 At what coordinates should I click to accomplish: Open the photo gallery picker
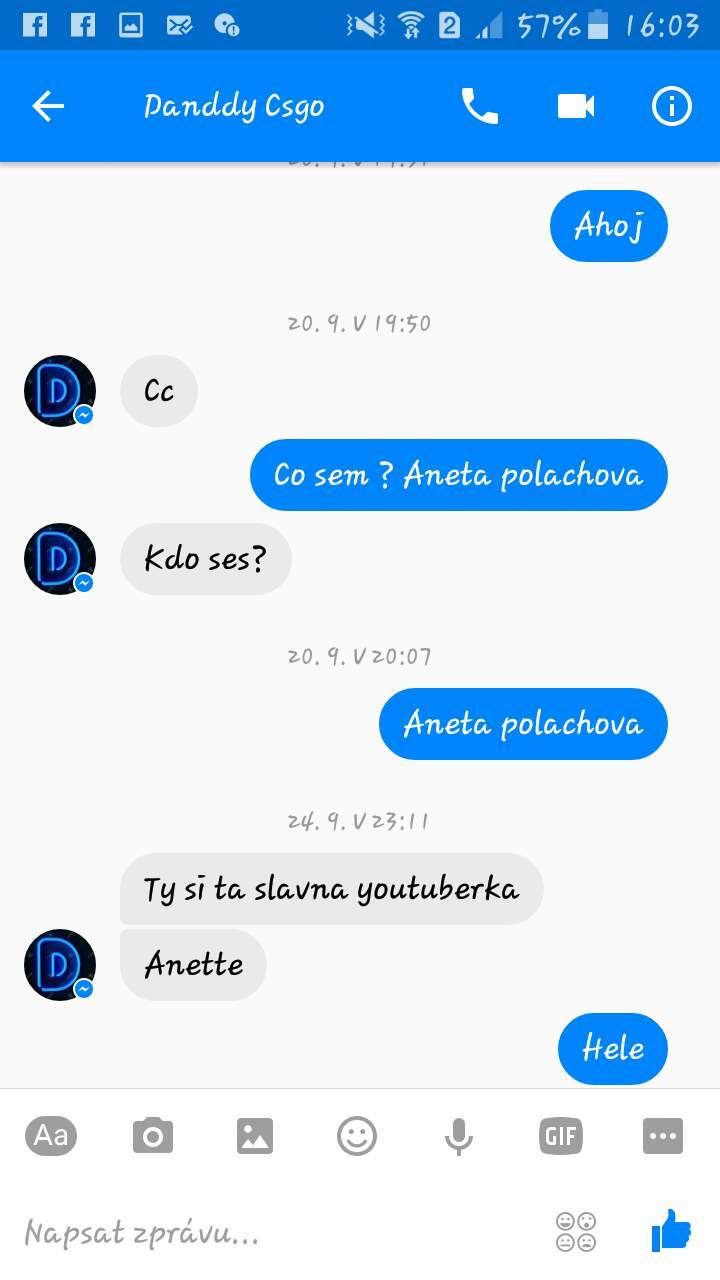255,1136
